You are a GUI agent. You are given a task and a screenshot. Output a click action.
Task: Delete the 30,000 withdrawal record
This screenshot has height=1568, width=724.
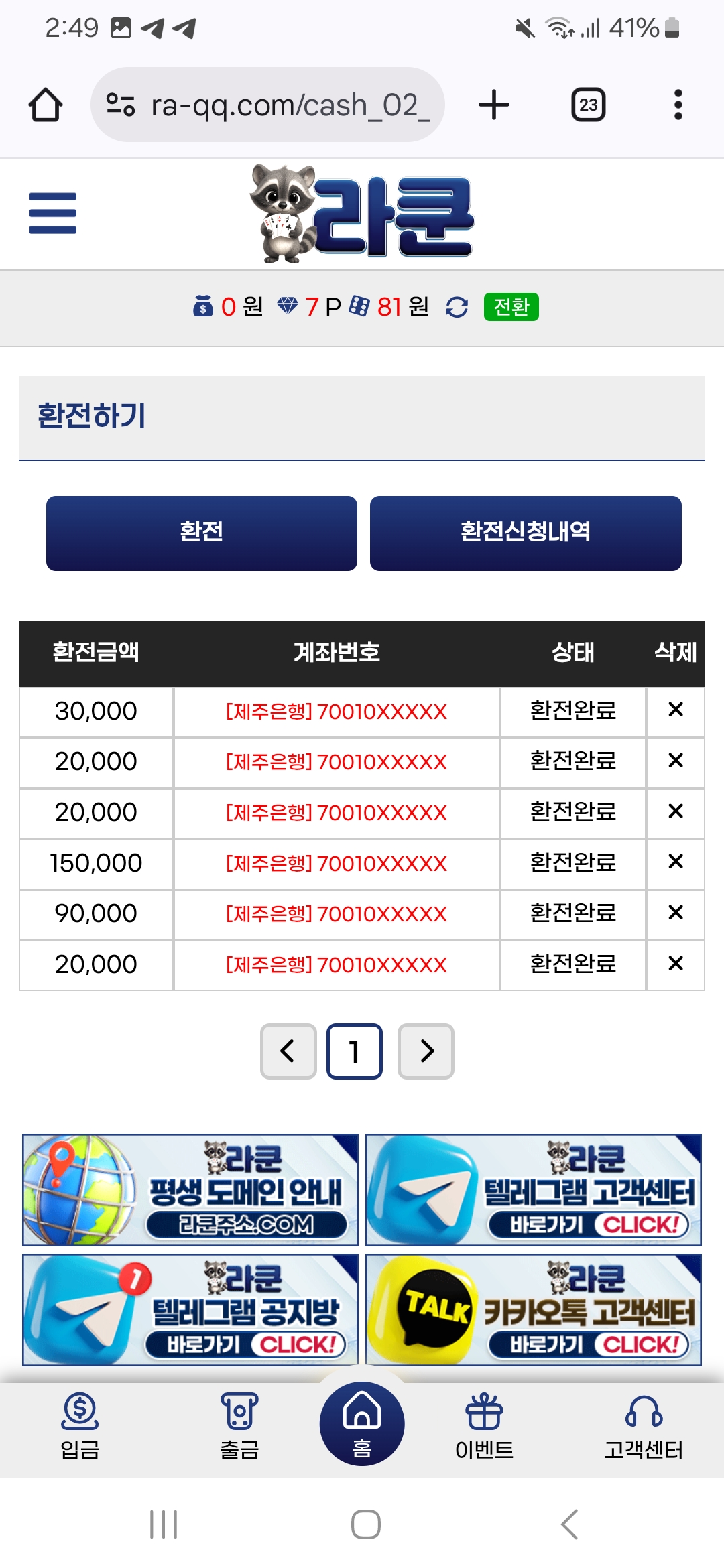676,710
